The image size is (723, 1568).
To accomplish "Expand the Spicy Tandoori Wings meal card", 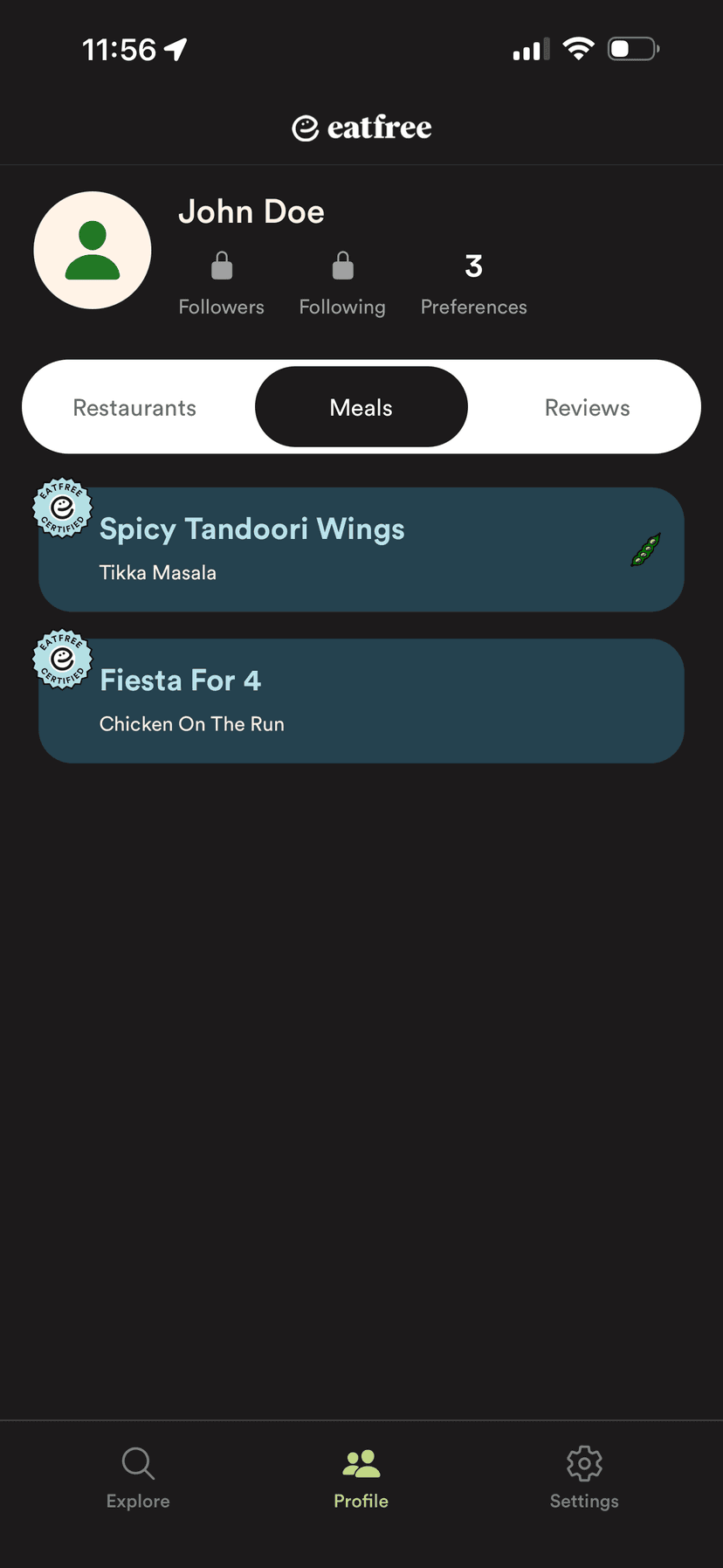I will (361, 549).
